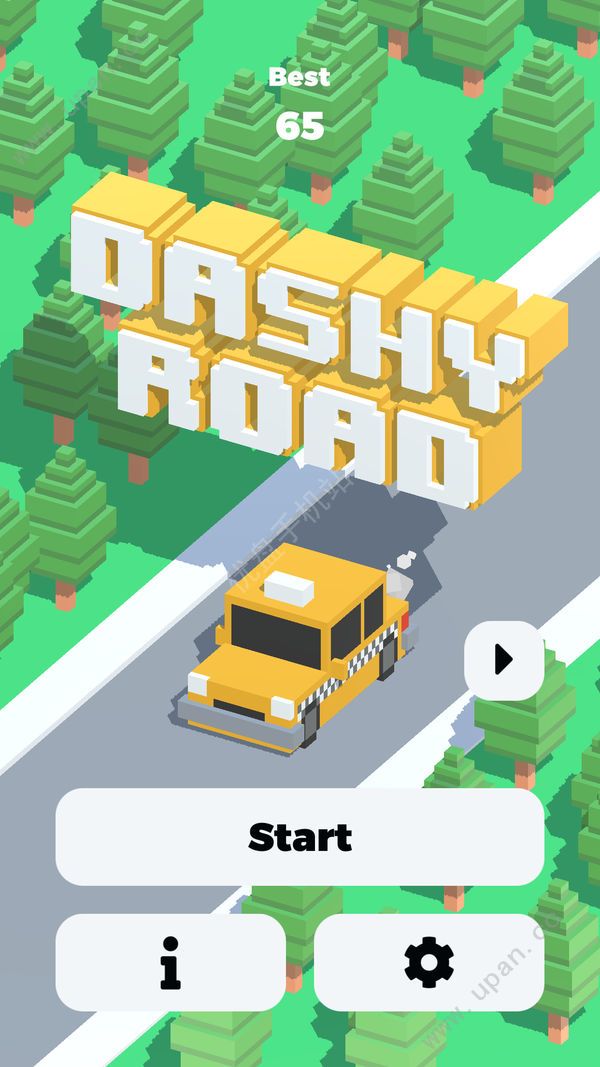This screenshot has width=600, height=1067.
Task: Open the info screen
Action: pos(170,962)
